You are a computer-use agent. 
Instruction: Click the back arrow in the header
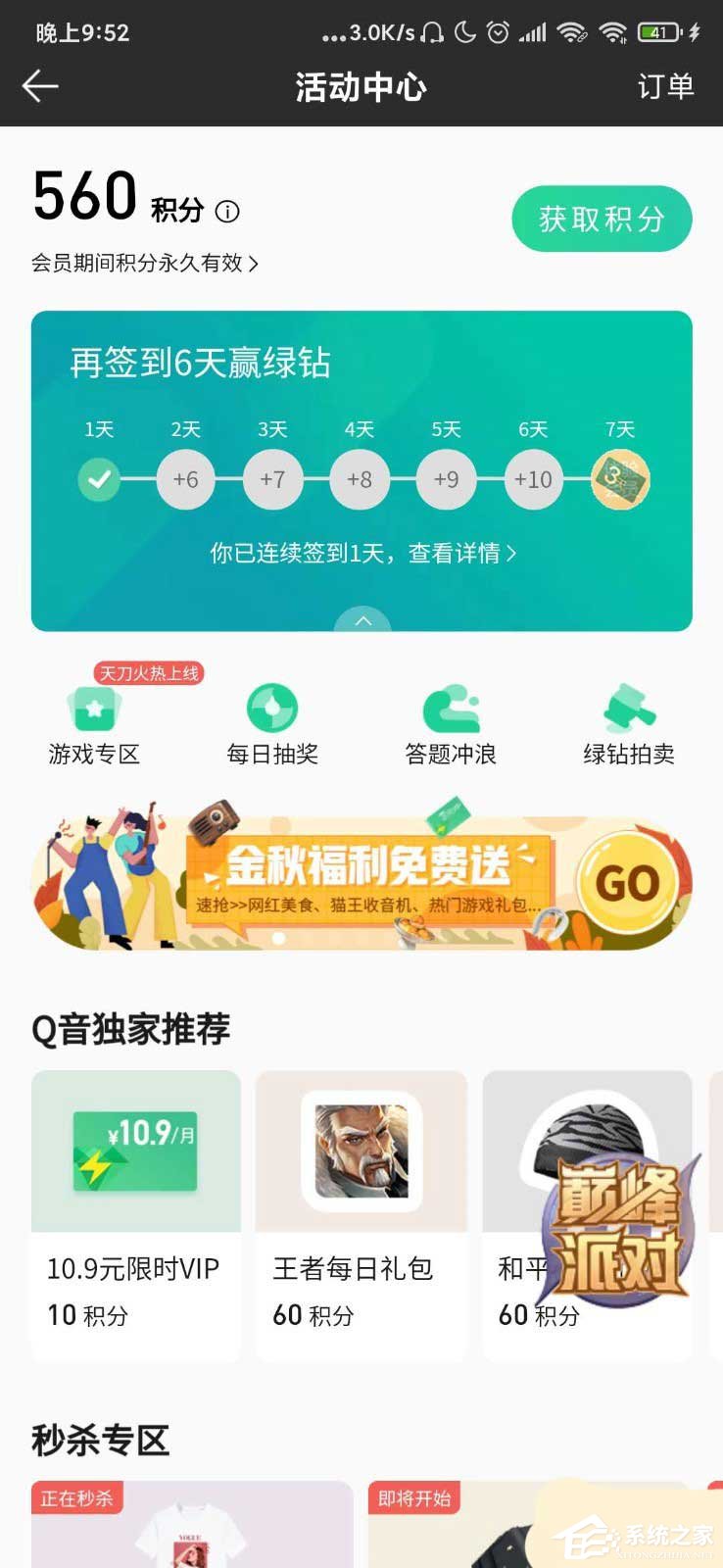tap(41, 86)
